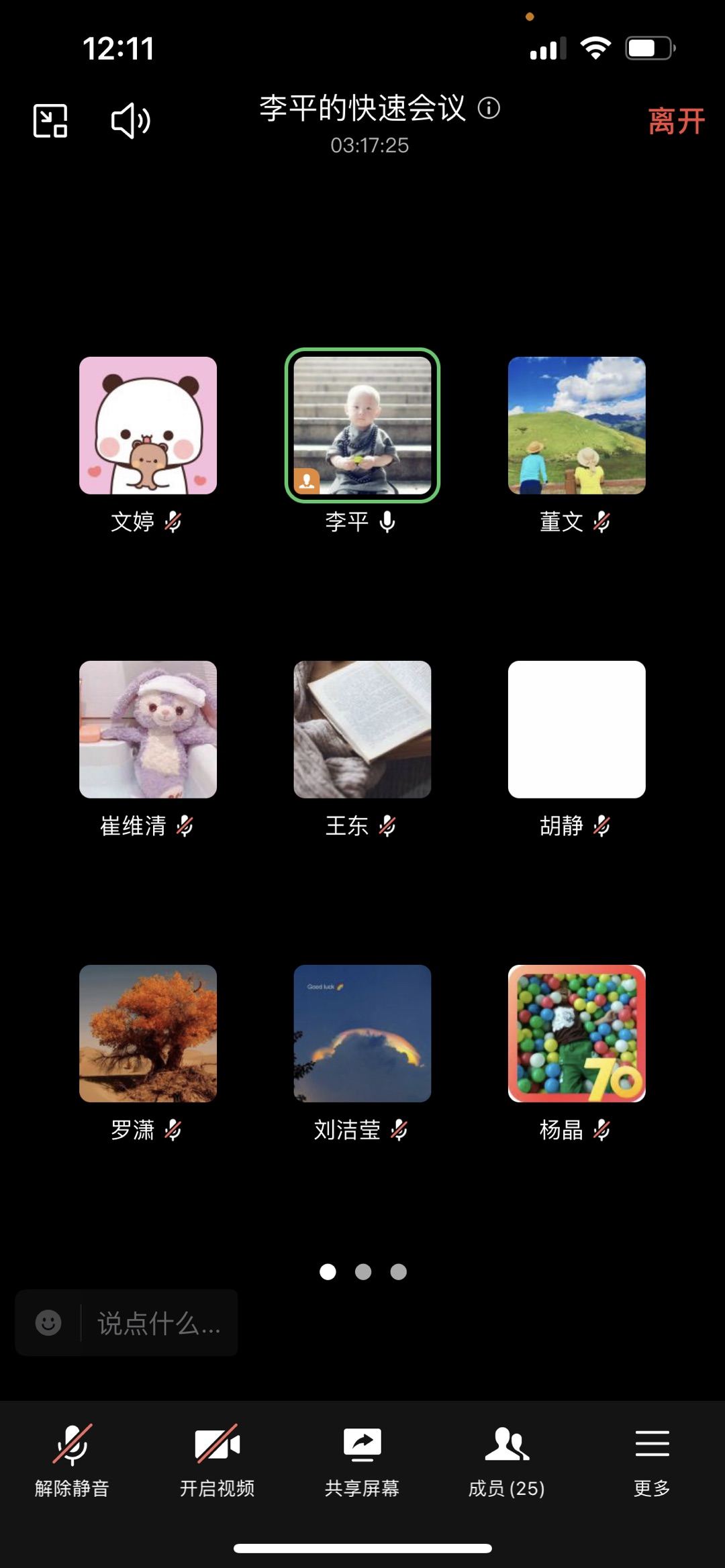Viewport: 725px width, 1568px height.
Task: Select 王东's participant tile
Action: click(362, 729)
